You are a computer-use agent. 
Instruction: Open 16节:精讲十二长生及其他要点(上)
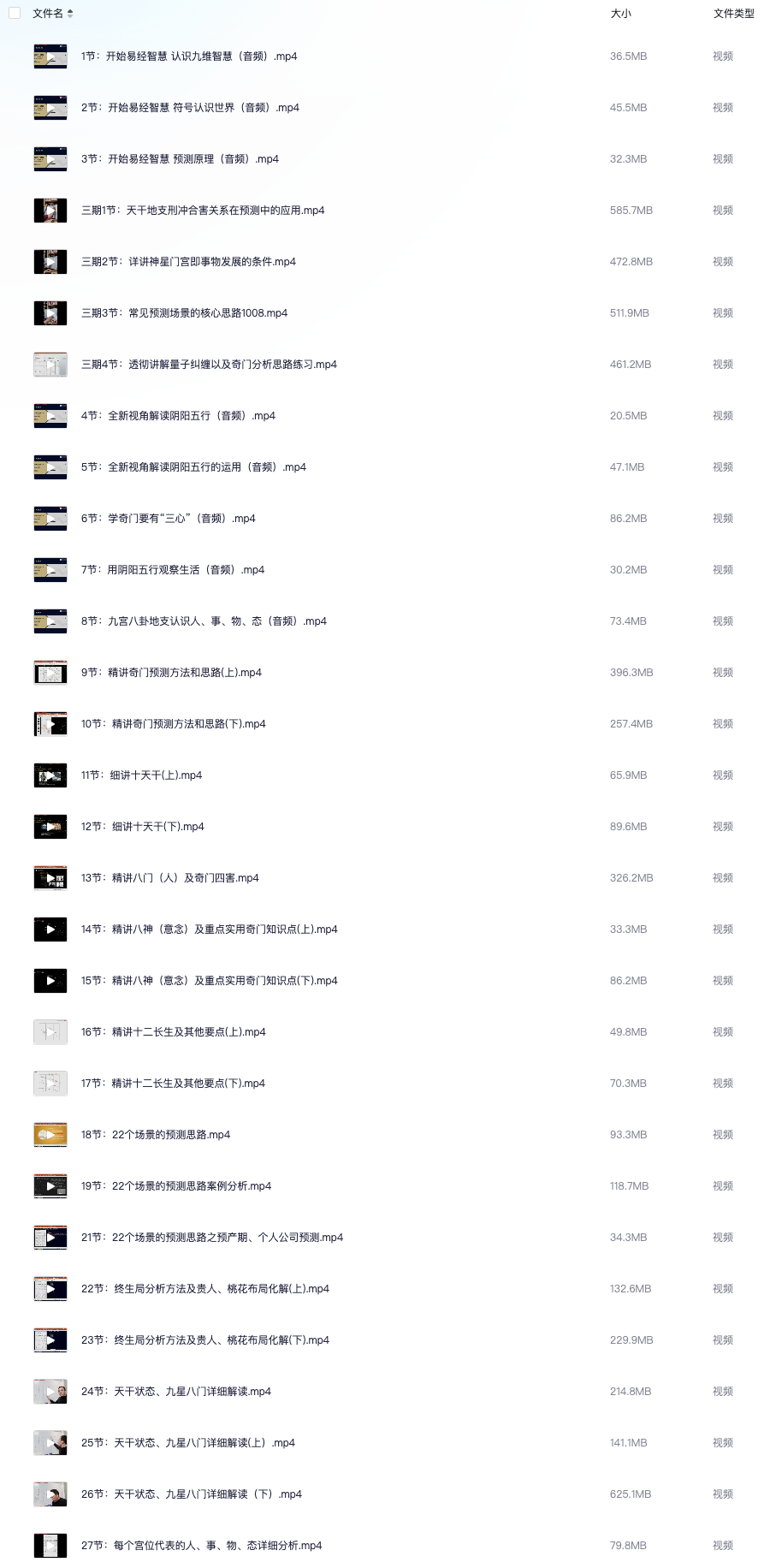coord(173,1032)
